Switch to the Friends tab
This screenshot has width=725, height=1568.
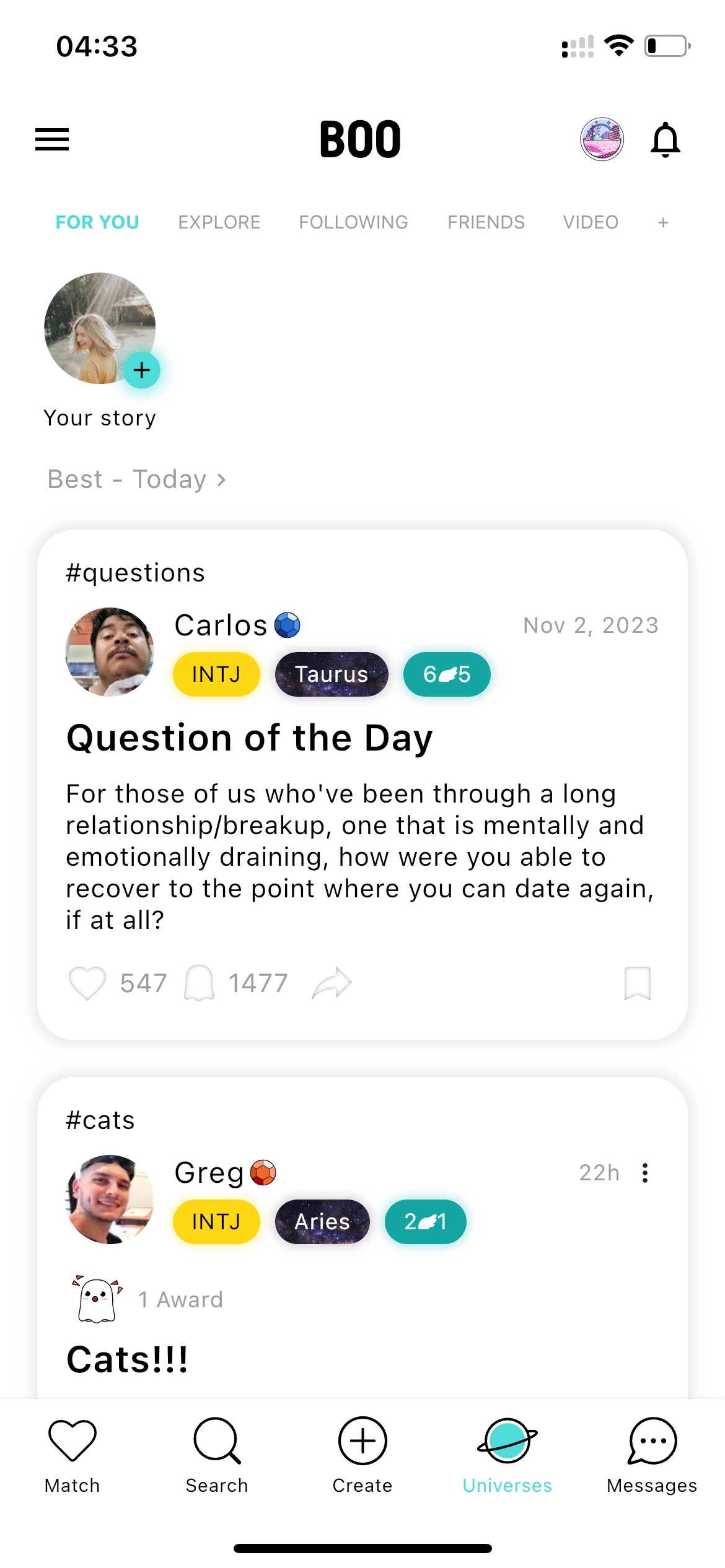[x=486, y=222]
